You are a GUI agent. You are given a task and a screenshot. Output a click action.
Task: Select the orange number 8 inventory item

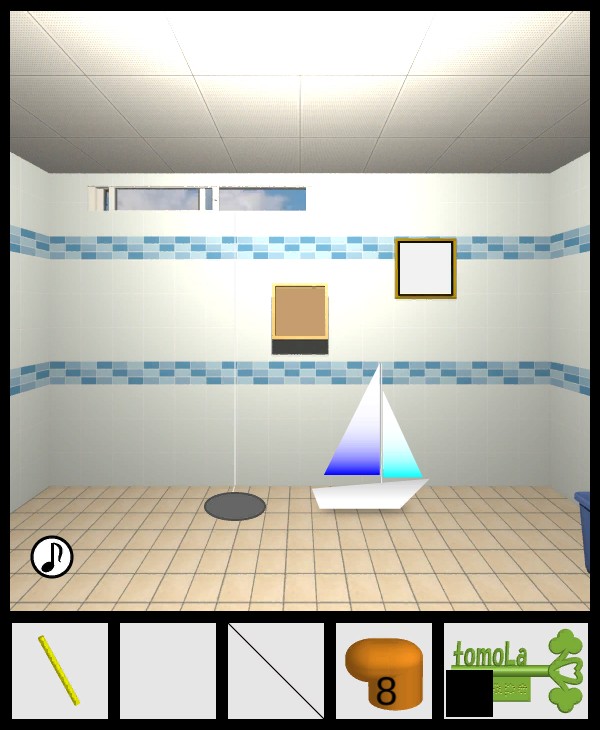click(384, 670)
